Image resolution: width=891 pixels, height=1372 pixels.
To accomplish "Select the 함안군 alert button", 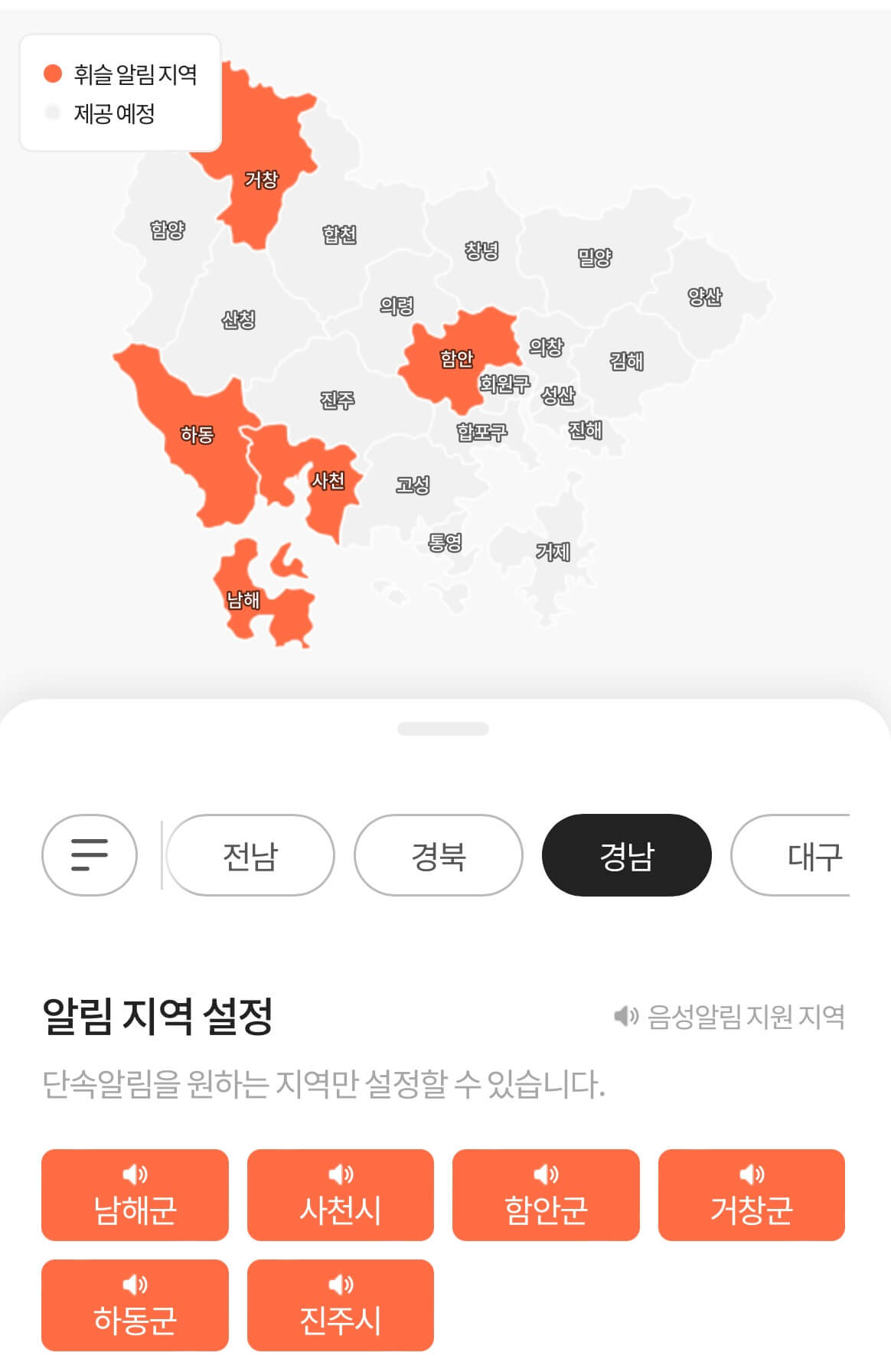I will pos(546,1196).
